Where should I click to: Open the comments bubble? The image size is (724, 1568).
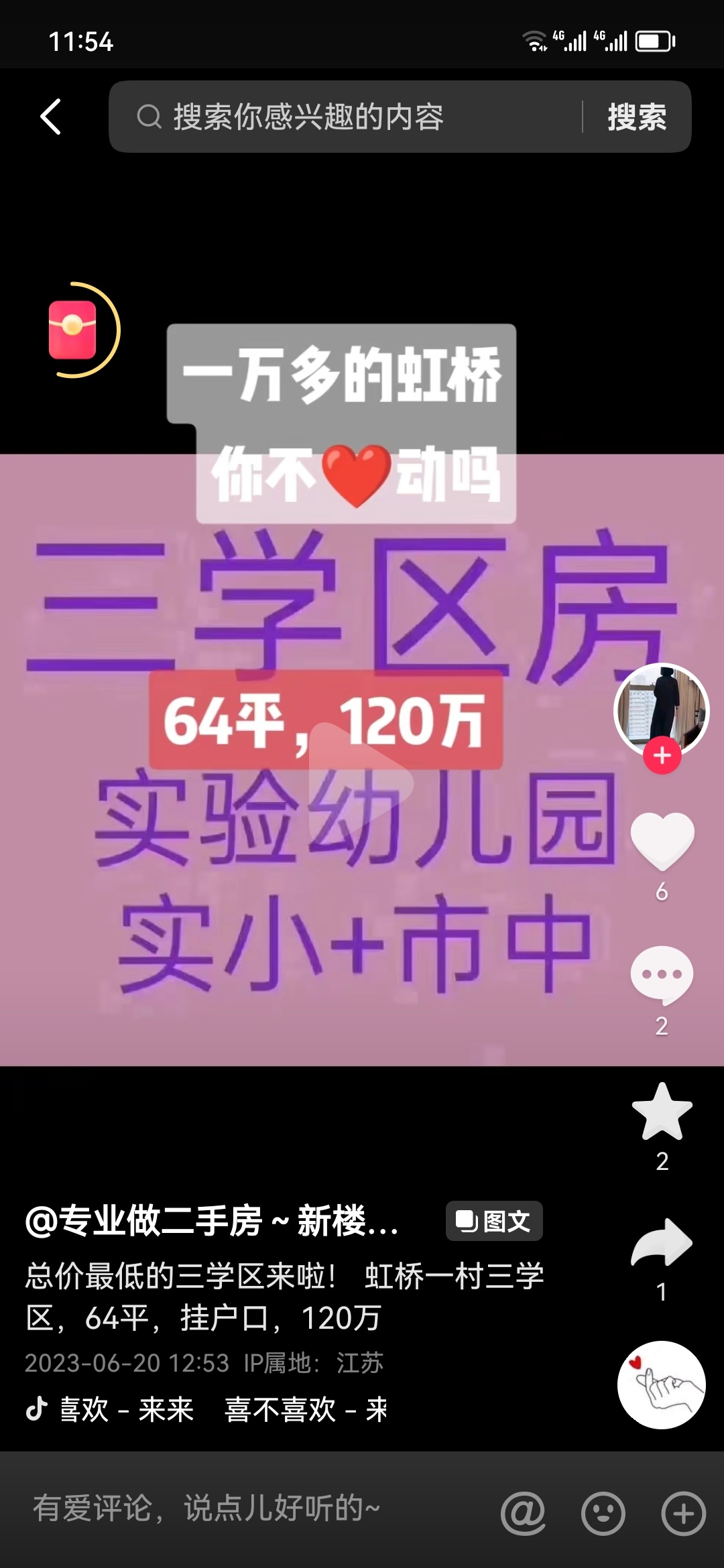662,975
